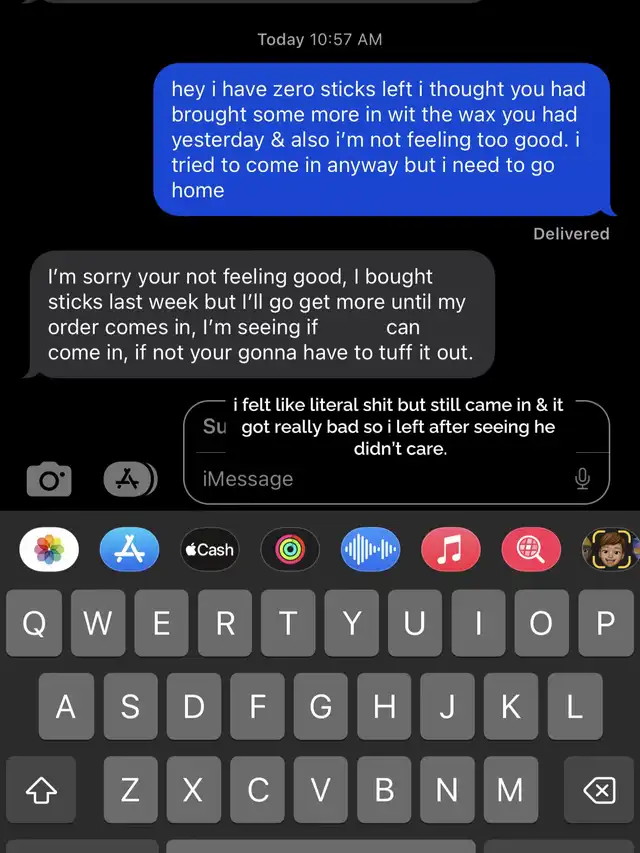Search images with the red globe icon
The width and height of the screenshot is (640, 853).
(x=531, y=549)
